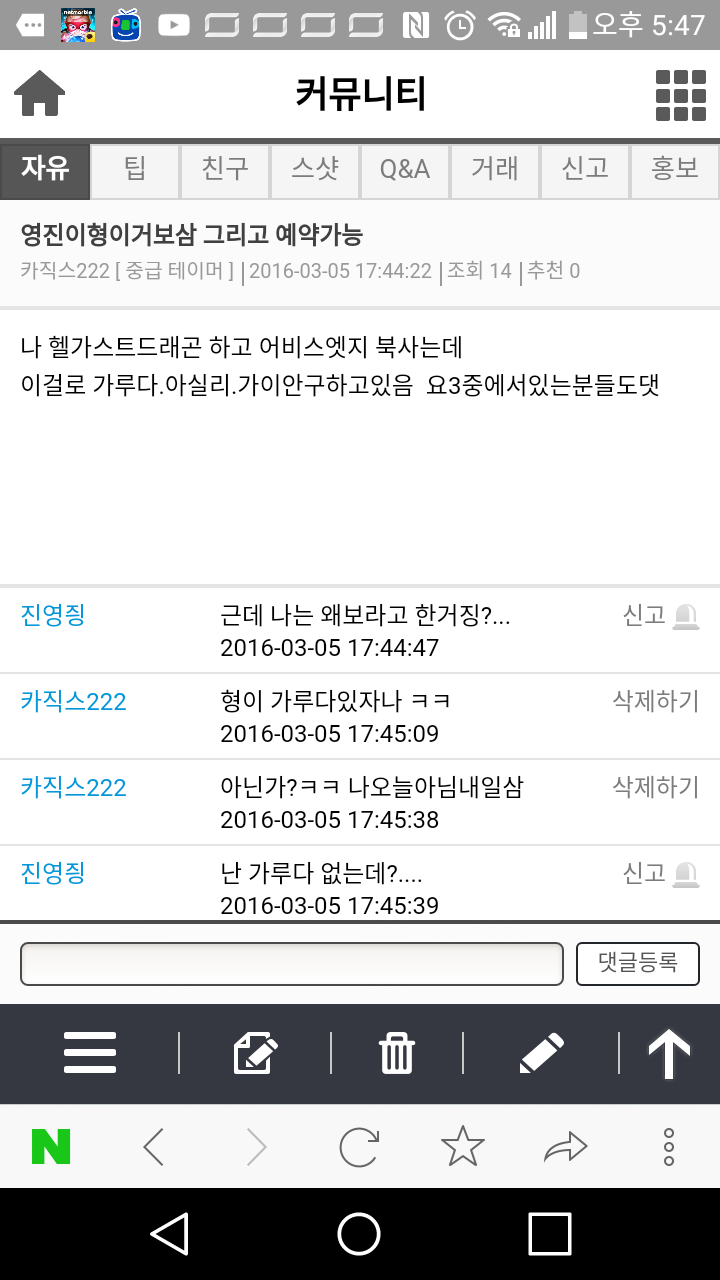Jump to top with the up arrow
Screen dimensions: 720x1280
coord(669,1053)
